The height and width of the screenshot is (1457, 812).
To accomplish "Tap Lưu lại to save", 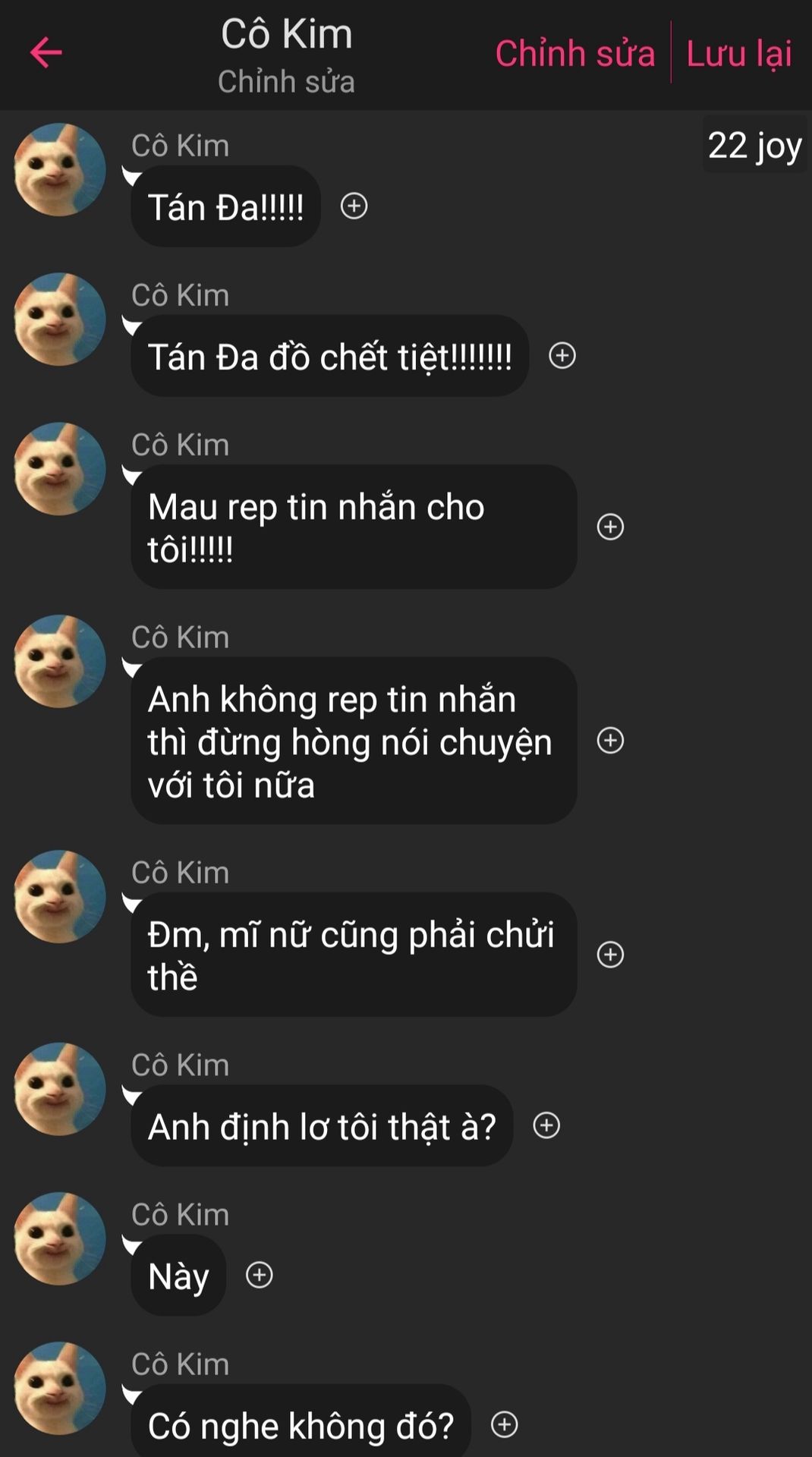I will tap(738, 54).
